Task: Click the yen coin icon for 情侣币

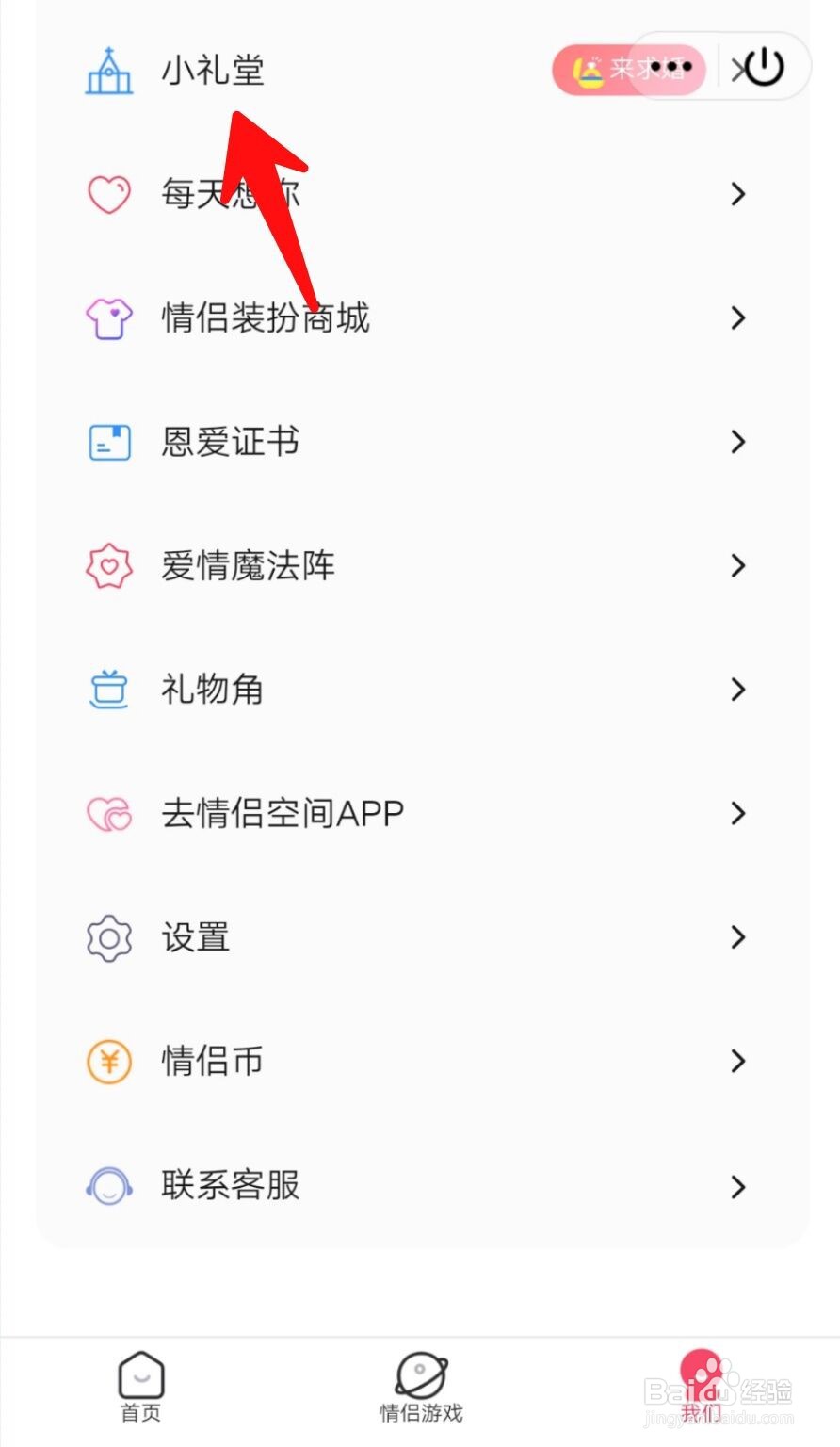Action: [x=108, y=1061]
